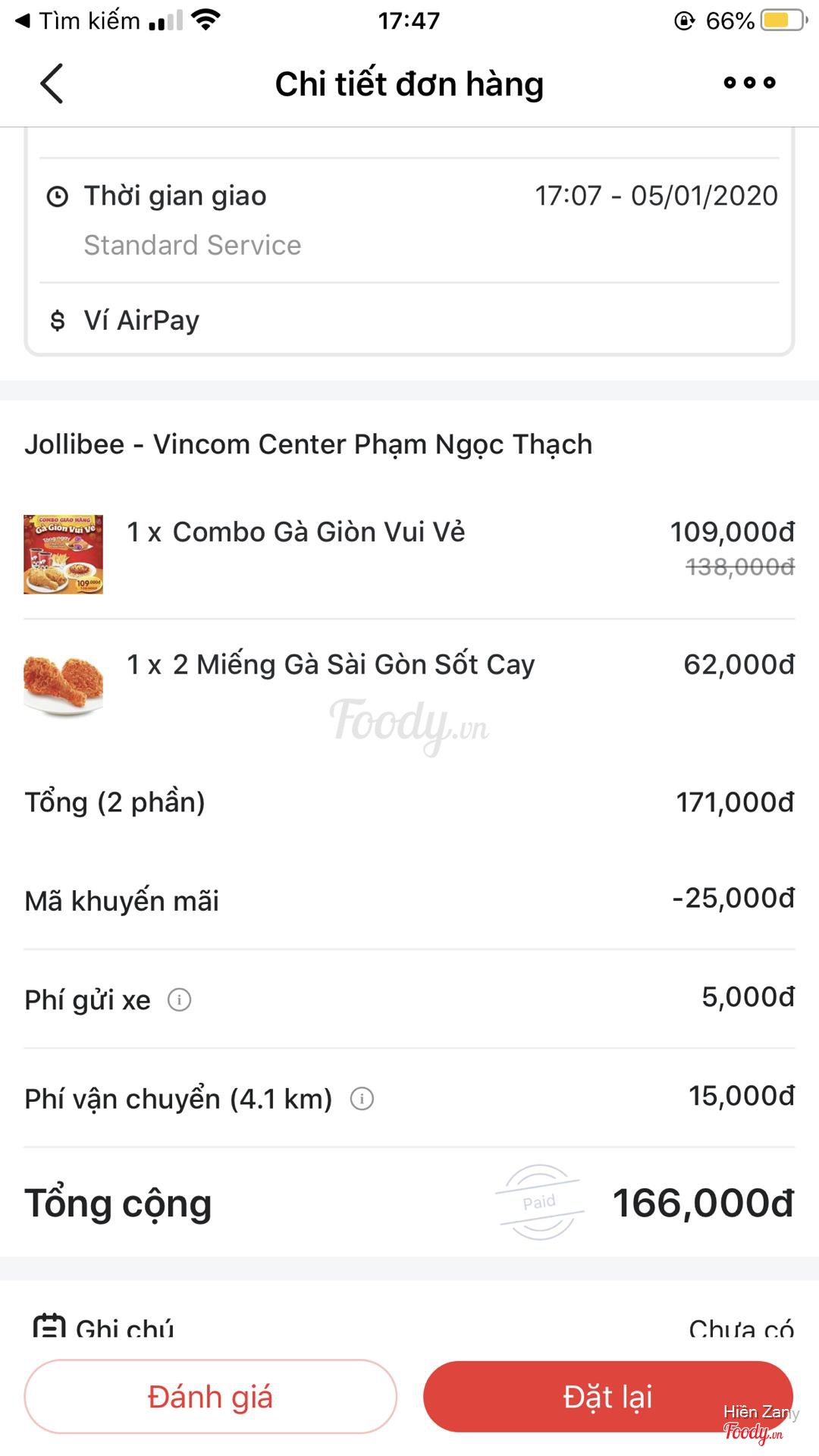Go back from order details
Image resolution: width=819 pixels, height=1456 pixels.
[52, 83]
